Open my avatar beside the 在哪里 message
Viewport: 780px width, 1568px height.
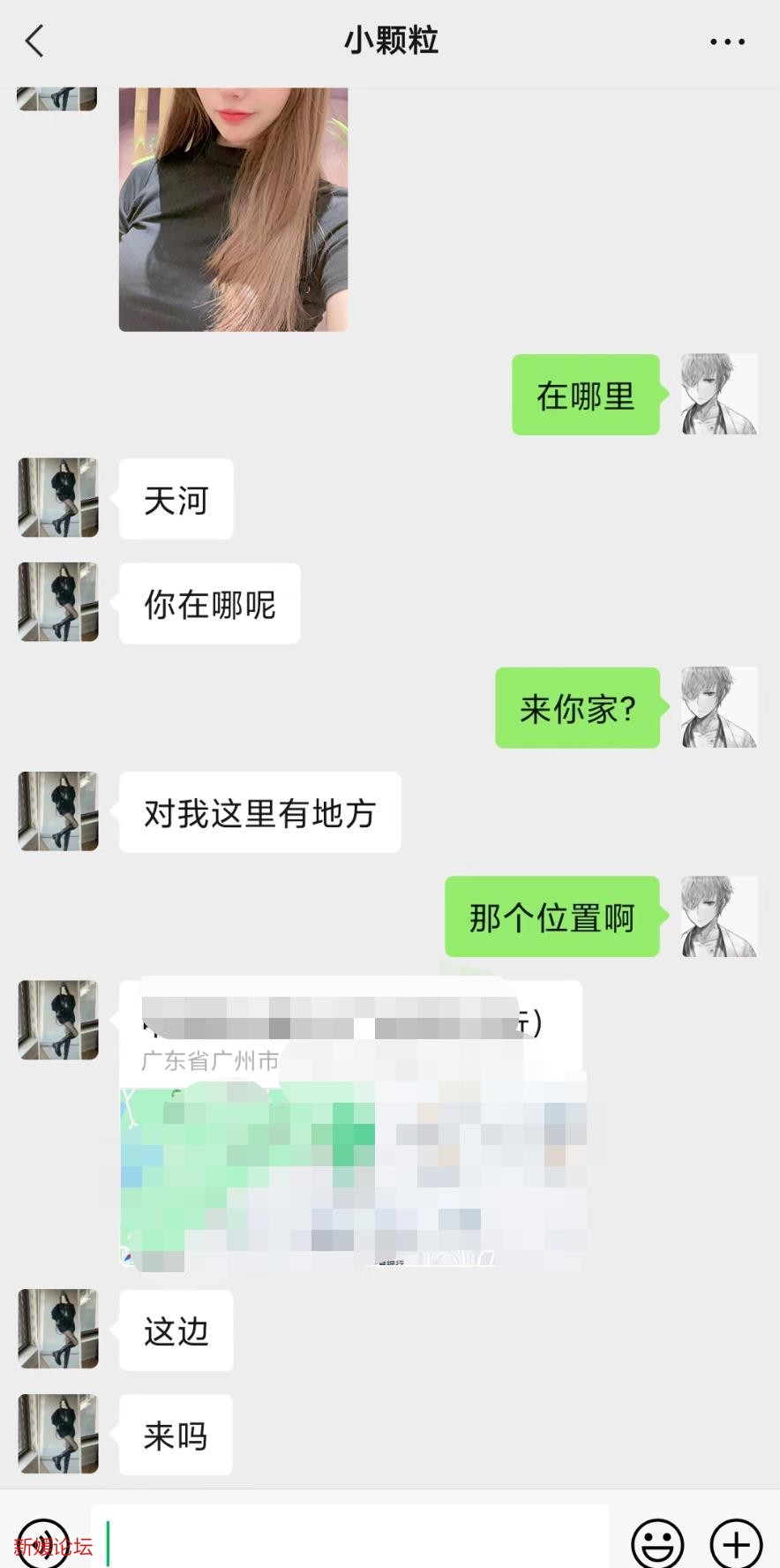[x=719, y=394]
